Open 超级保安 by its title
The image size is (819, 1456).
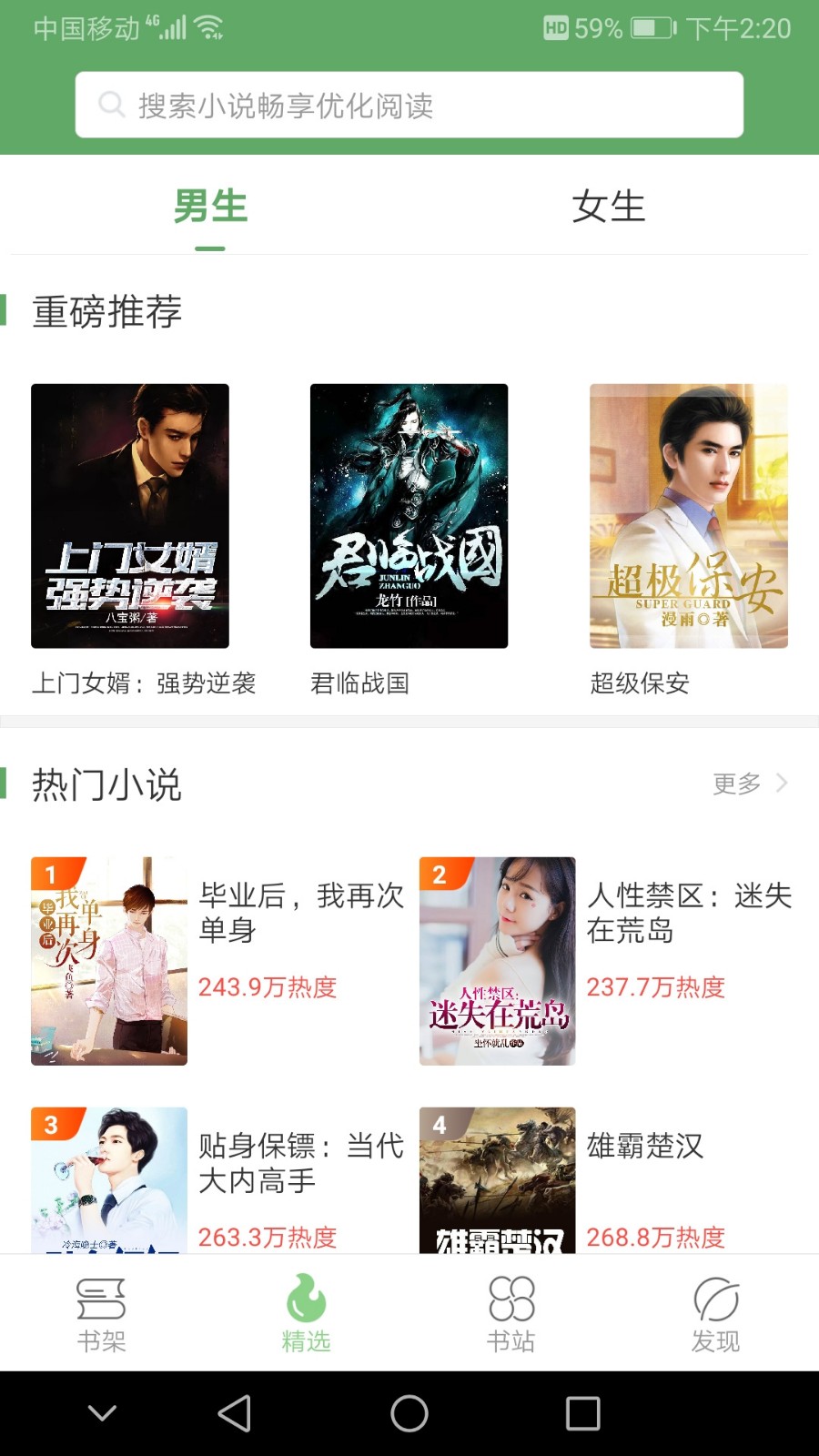point(642,683)
